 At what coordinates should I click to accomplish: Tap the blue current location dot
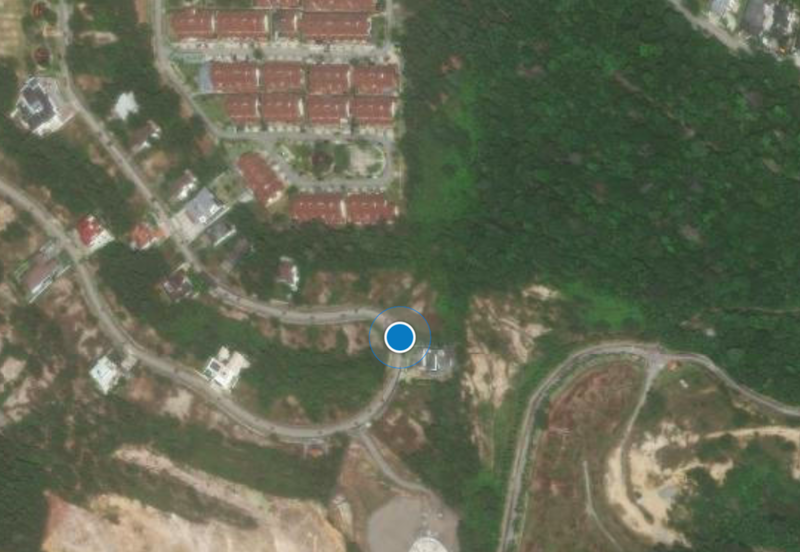coord(400,337)
